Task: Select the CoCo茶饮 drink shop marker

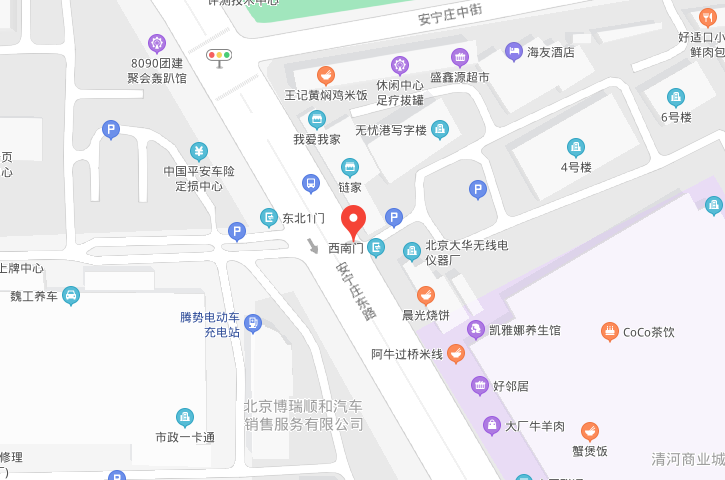Action: pos(610,331)
